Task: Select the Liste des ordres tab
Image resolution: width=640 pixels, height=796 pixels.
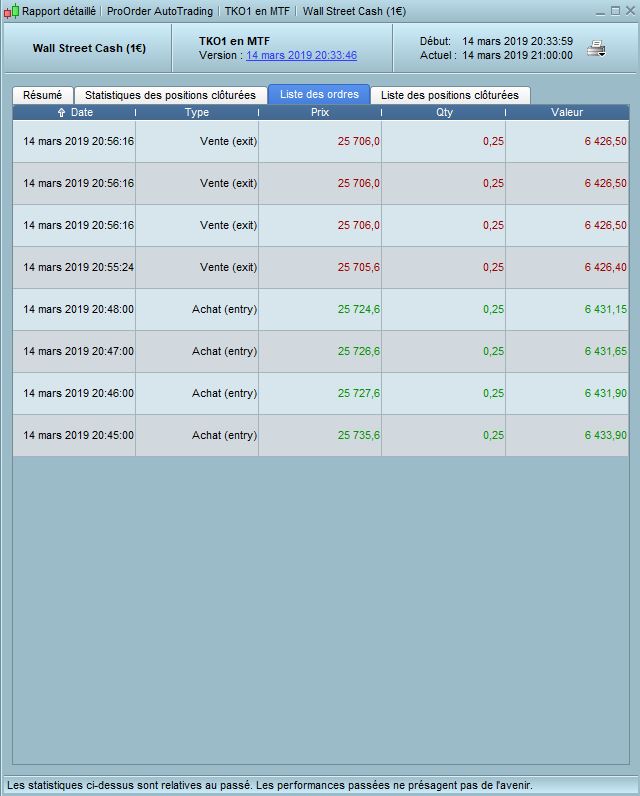Action: tap(319, 94)
